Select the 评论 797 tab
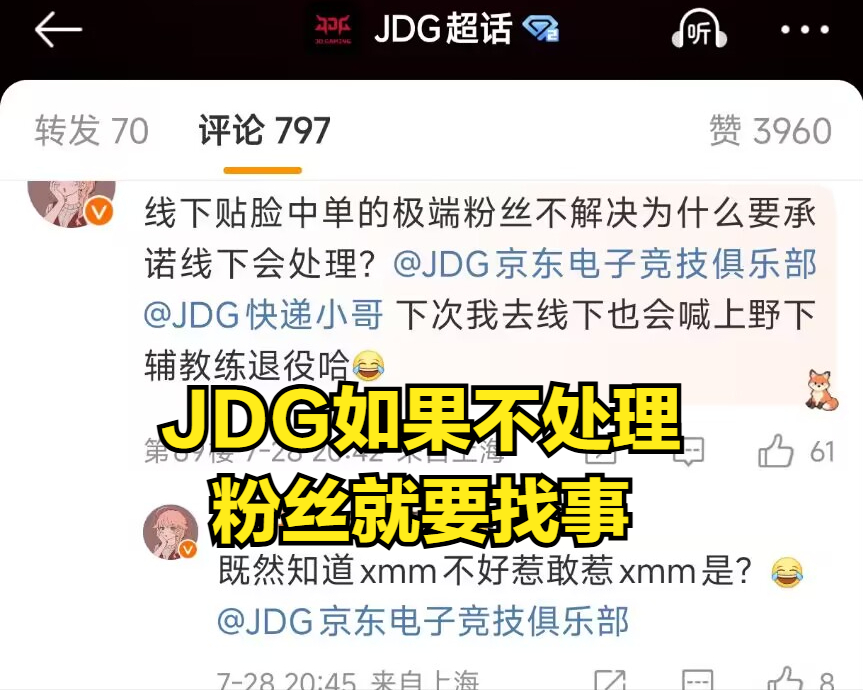Screen dimensions: 863x690 point(264,131)
